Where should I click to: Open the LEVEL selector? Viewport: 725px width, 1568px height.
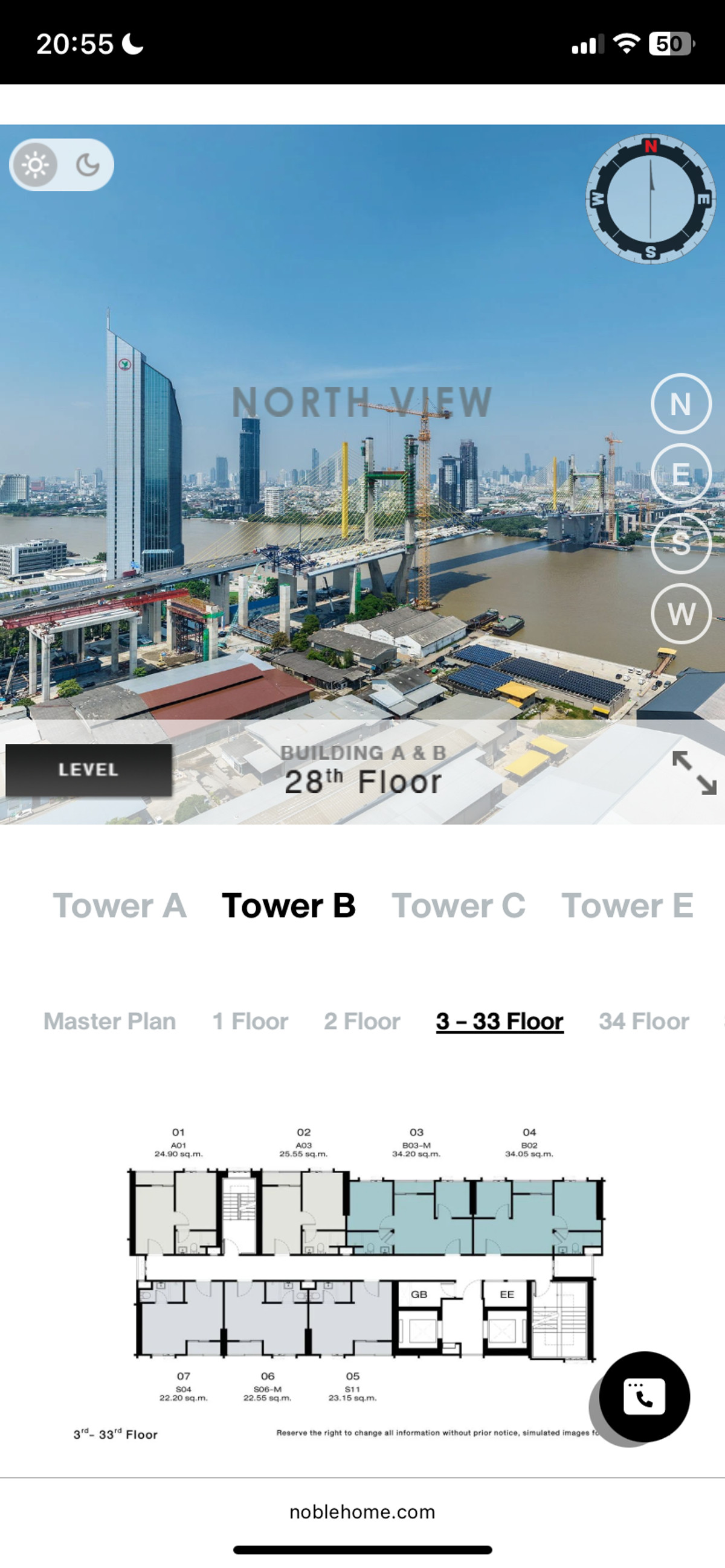tap(88, 770)
